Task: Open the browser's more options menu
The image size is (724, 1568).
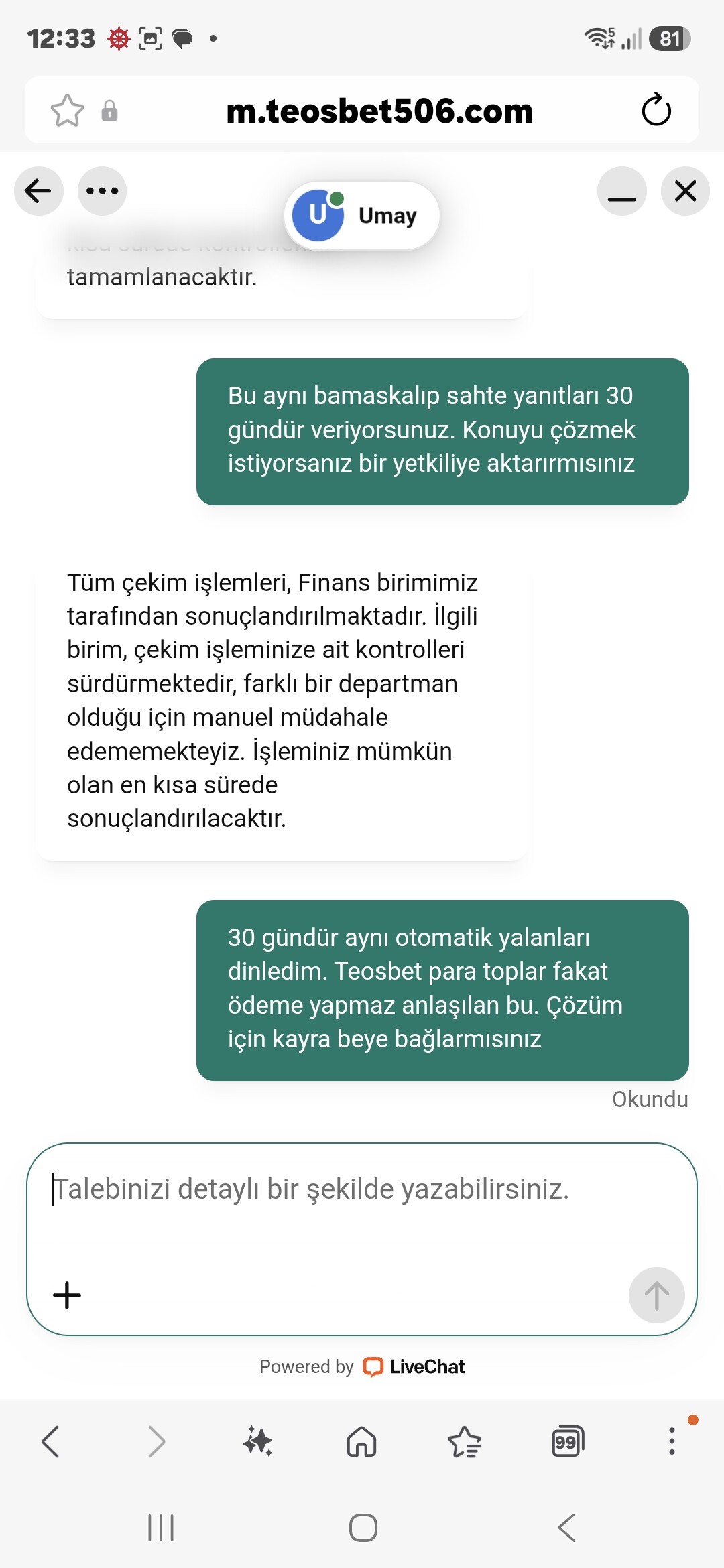Action: coord(672,1441)
